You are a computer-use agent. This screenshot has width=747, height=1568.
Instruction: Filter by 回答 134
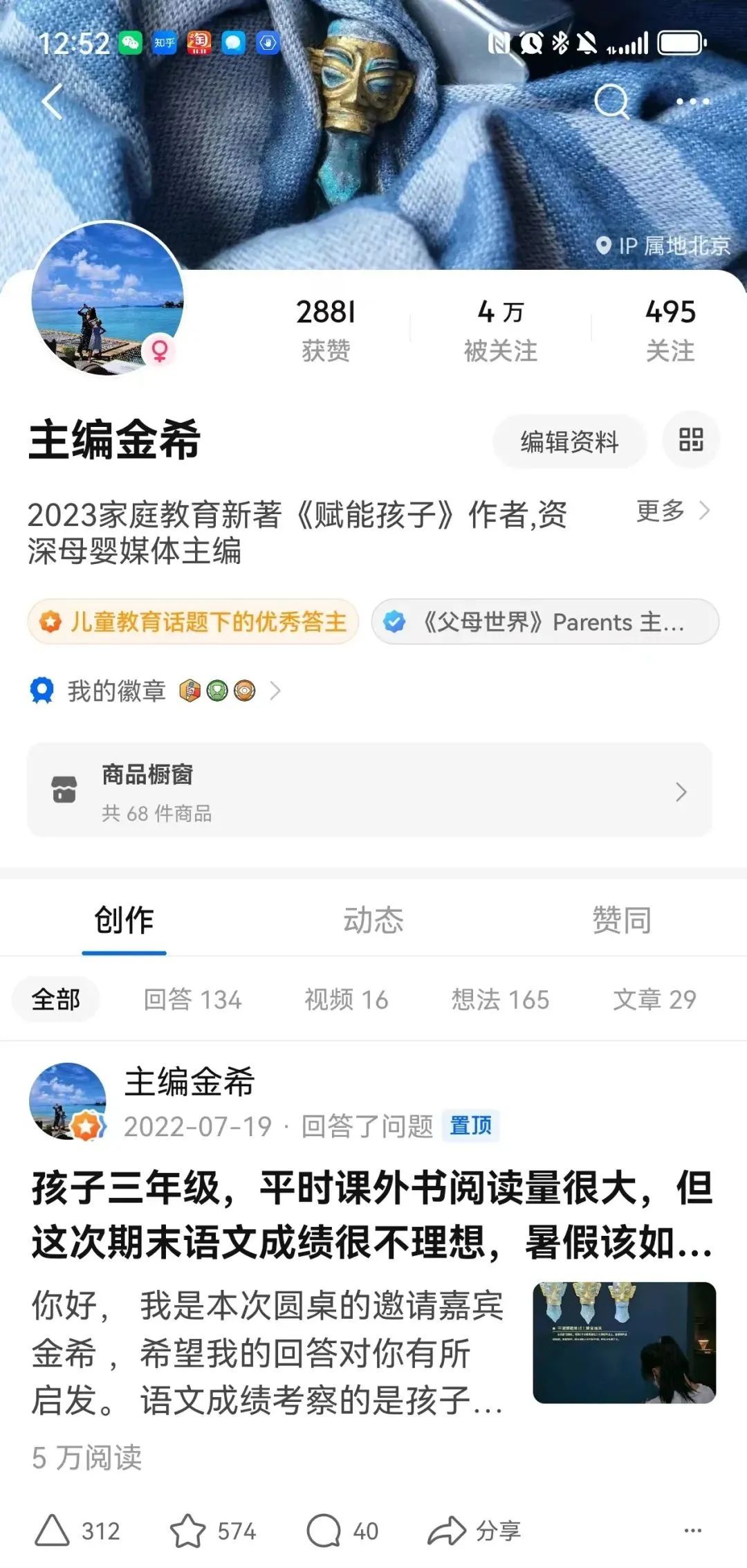(192, 999)
